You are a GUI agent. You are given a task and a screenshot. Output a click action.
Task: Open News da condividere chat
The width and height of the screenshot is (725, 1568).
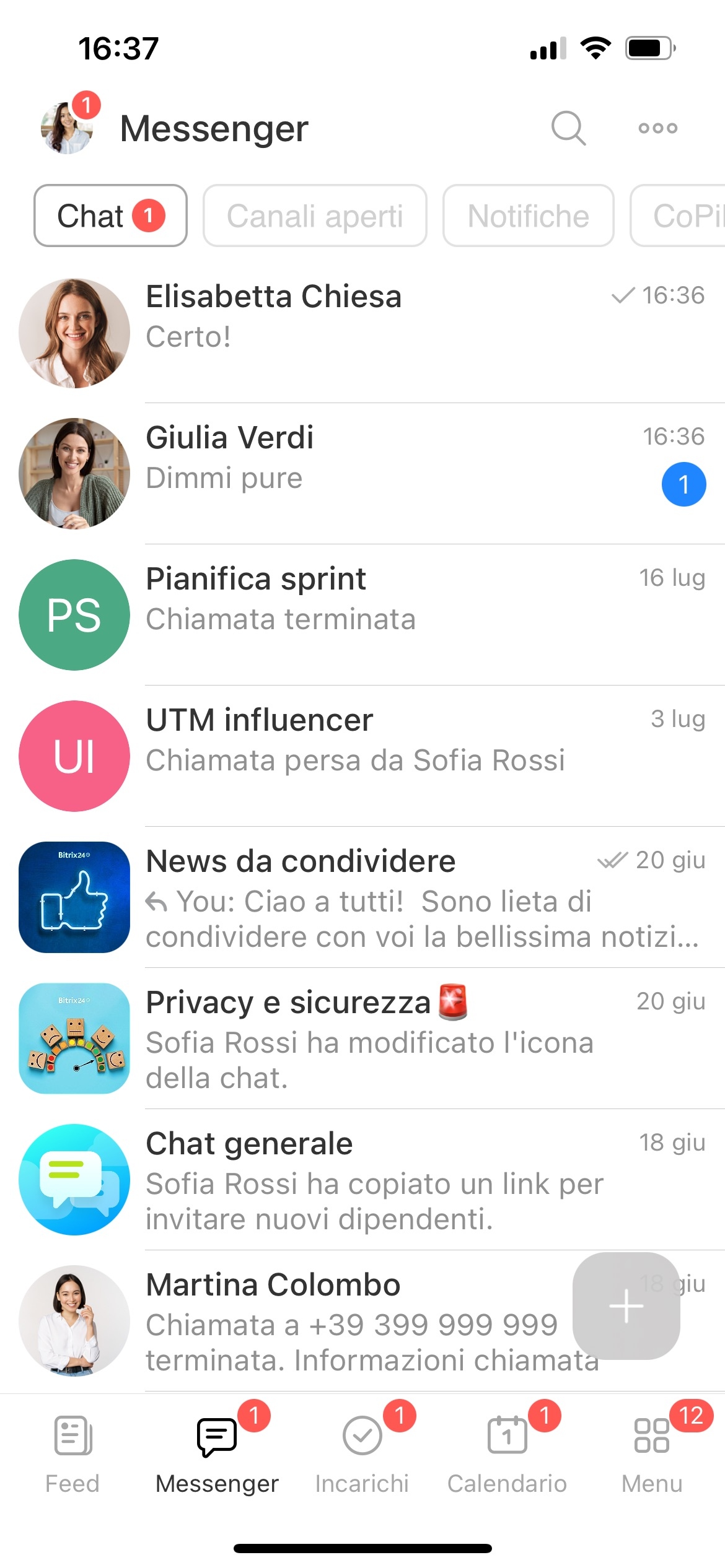(x=362, y=897)
